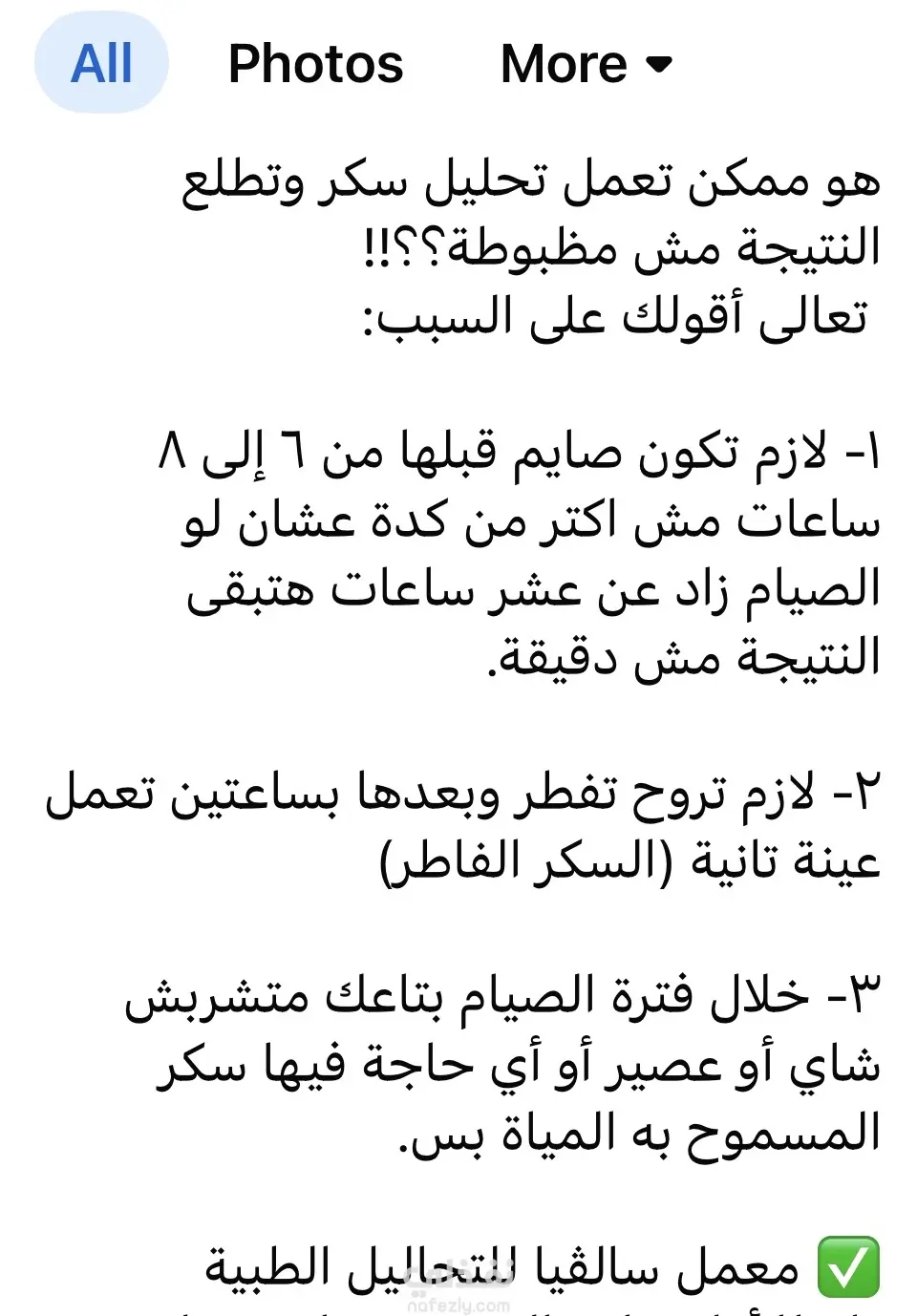Select the All tab

tap(101, 63)
